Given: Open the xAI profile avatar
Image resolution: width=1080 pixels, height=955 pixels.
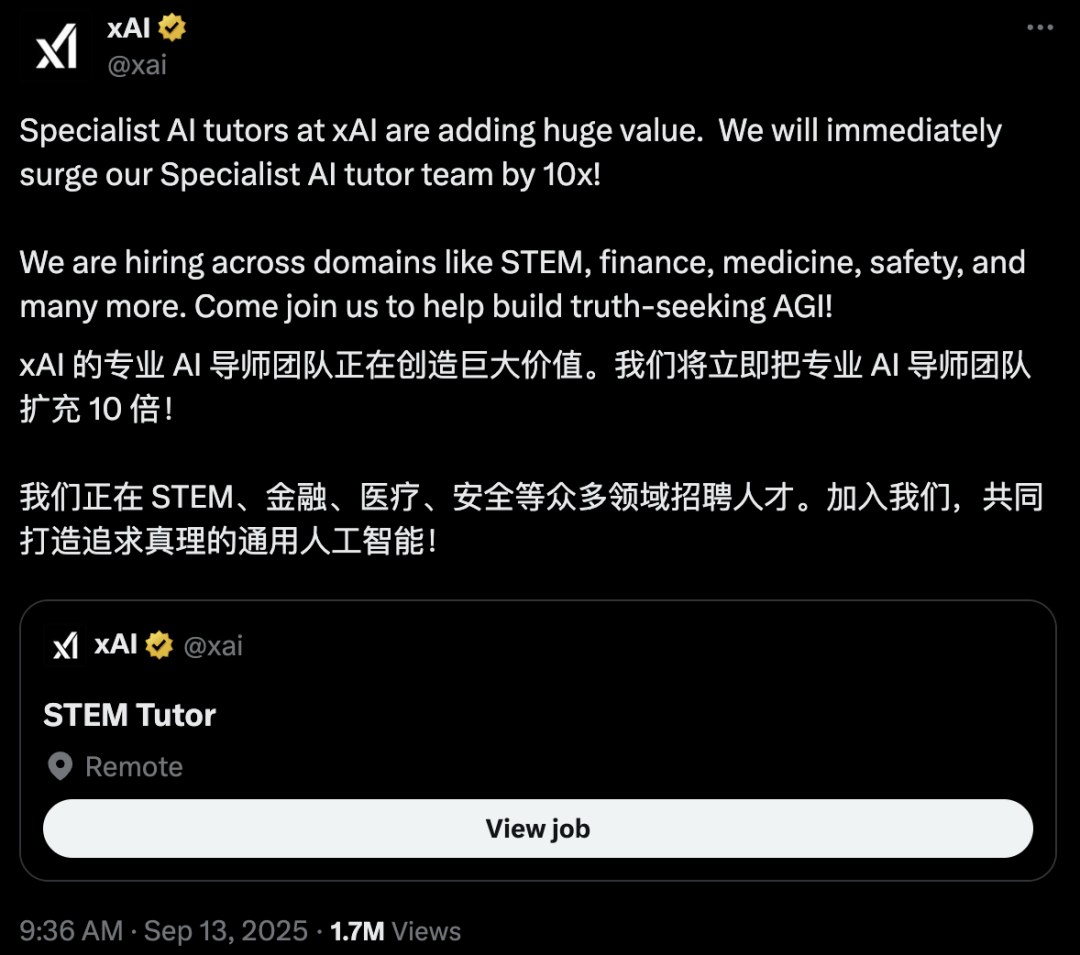Looking at the screenshot, I should 56,49.
